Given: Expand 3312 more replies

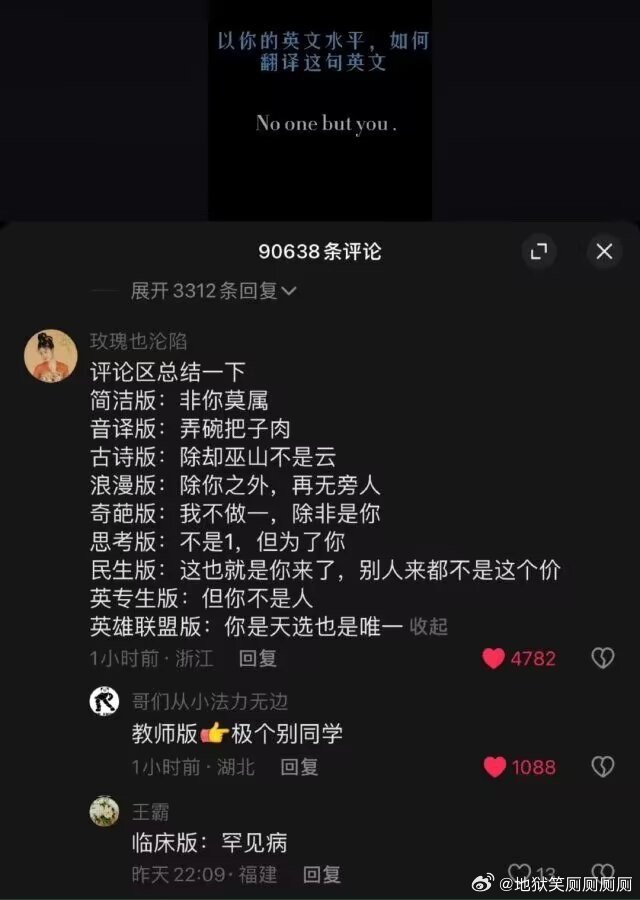Looking at the screenshot, I should (214, 291).
